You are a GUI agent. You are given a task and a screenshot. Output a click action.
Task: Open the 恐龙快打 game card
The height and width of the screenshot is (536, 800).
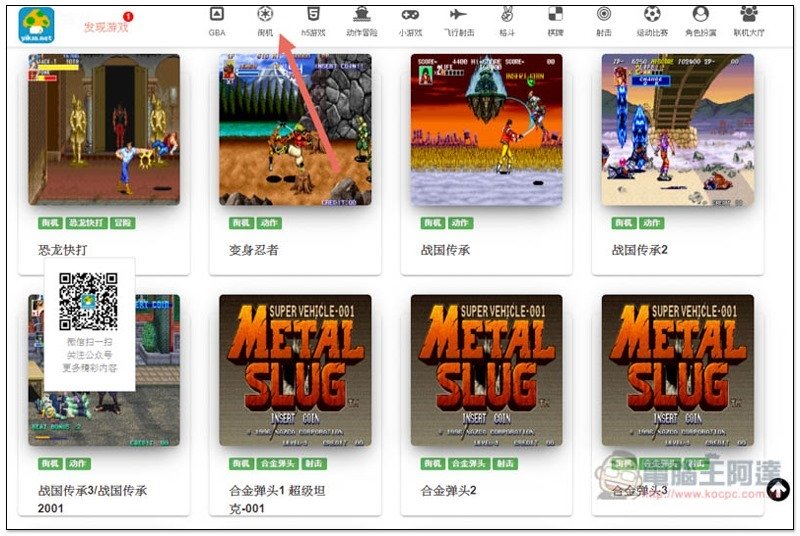click(x=104, y=130)
